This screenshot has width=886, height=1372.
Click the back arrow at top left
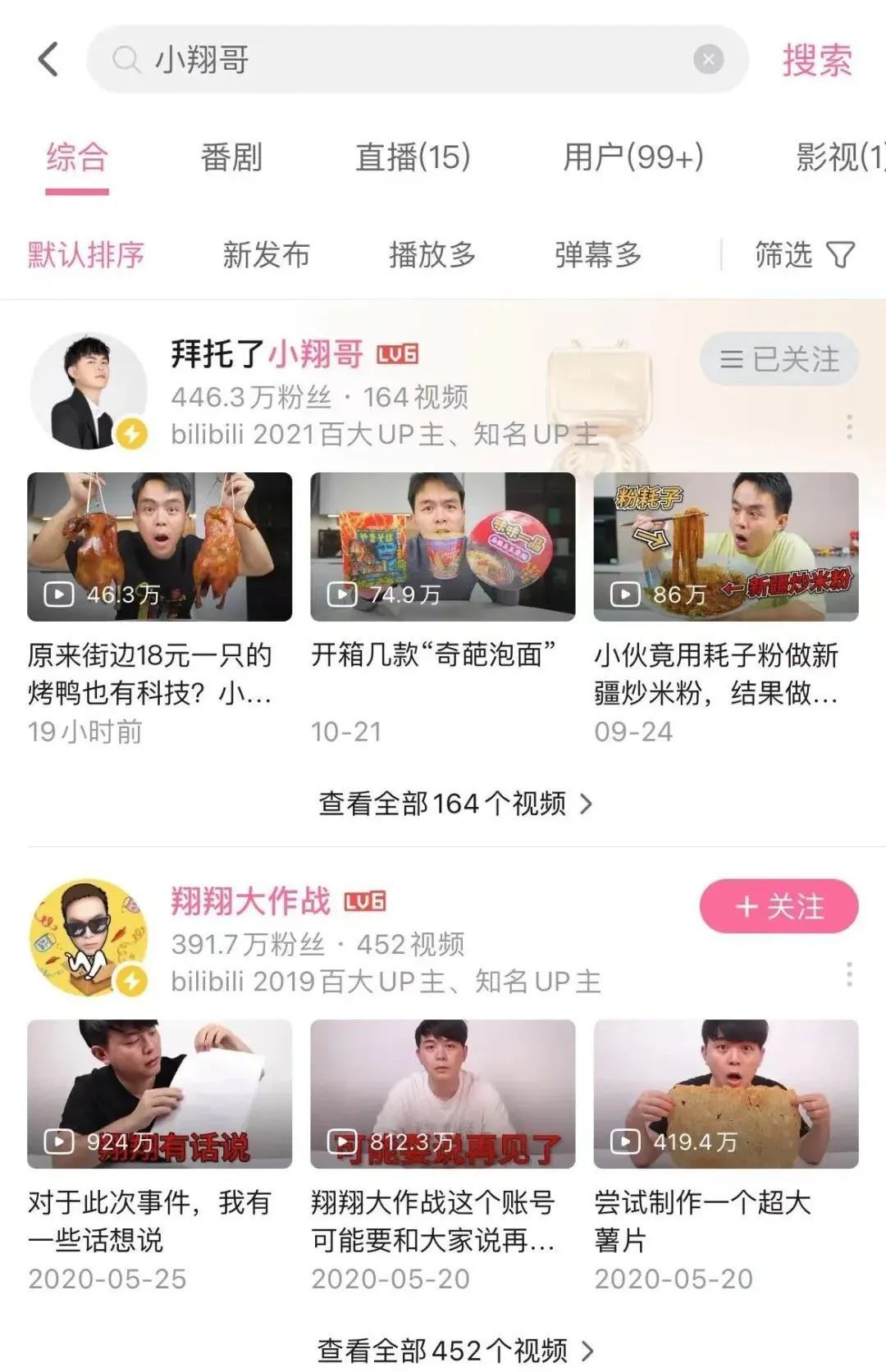[x=48, y=59]
